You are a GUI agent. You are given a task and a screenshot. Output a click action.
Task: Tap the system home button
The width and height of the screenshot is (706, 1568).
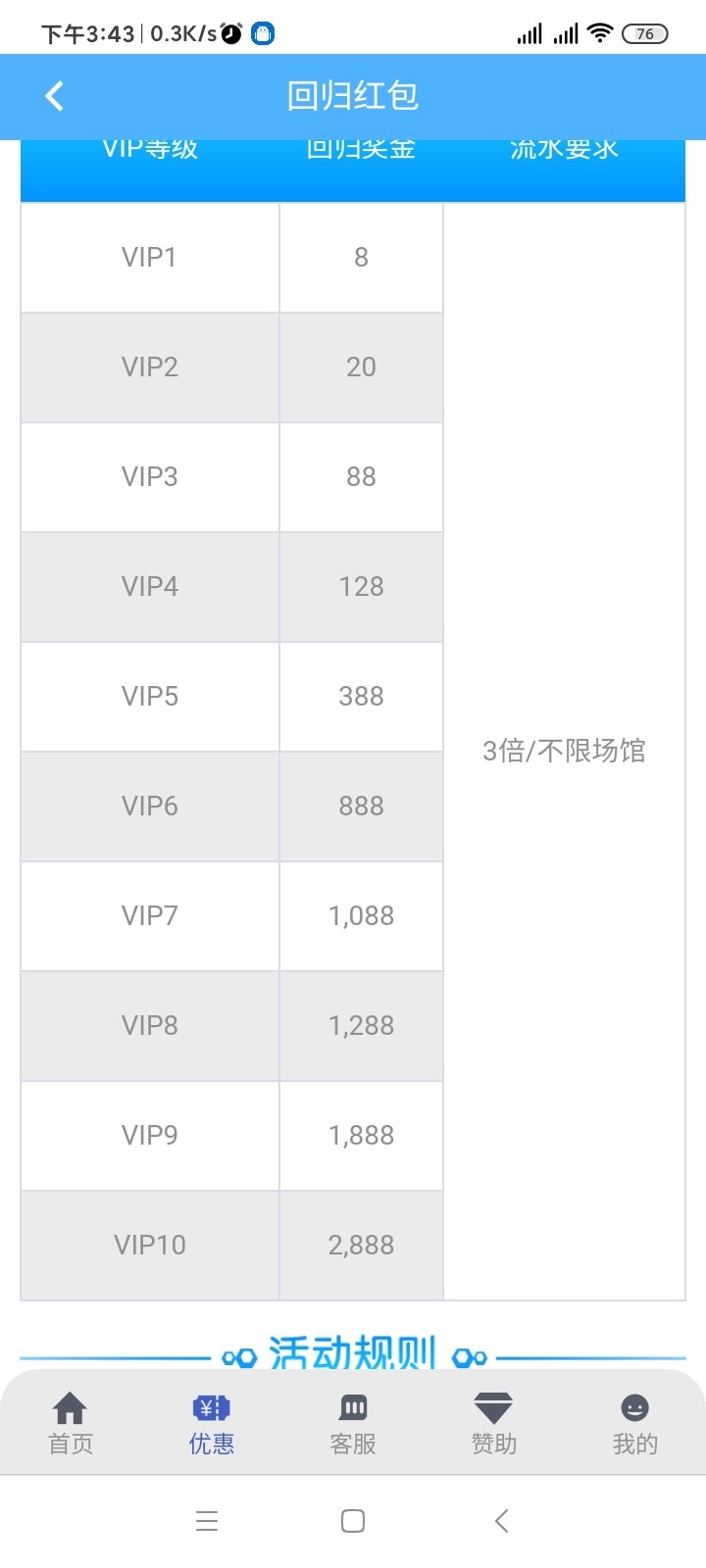(353, 1521)
